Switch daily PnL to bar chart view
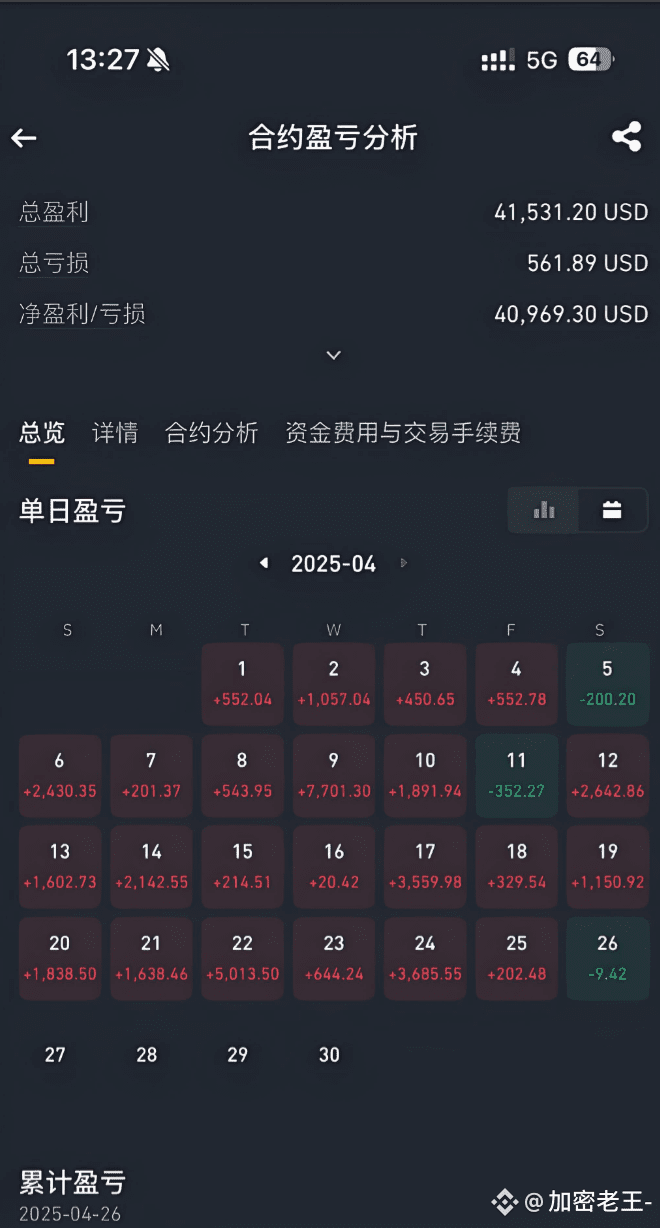This screenshot has height=1228, width=660. 544,511
